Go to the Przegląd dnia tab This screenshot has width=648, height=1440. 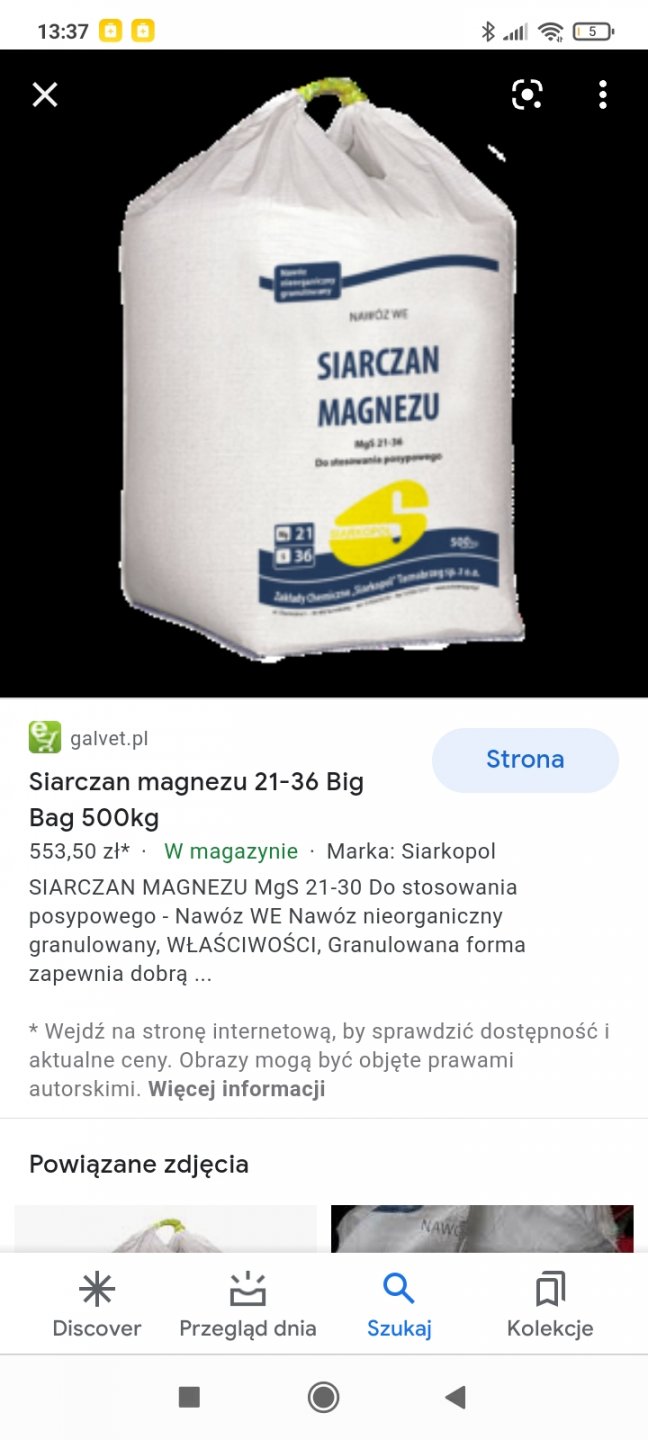[247, 1306]
